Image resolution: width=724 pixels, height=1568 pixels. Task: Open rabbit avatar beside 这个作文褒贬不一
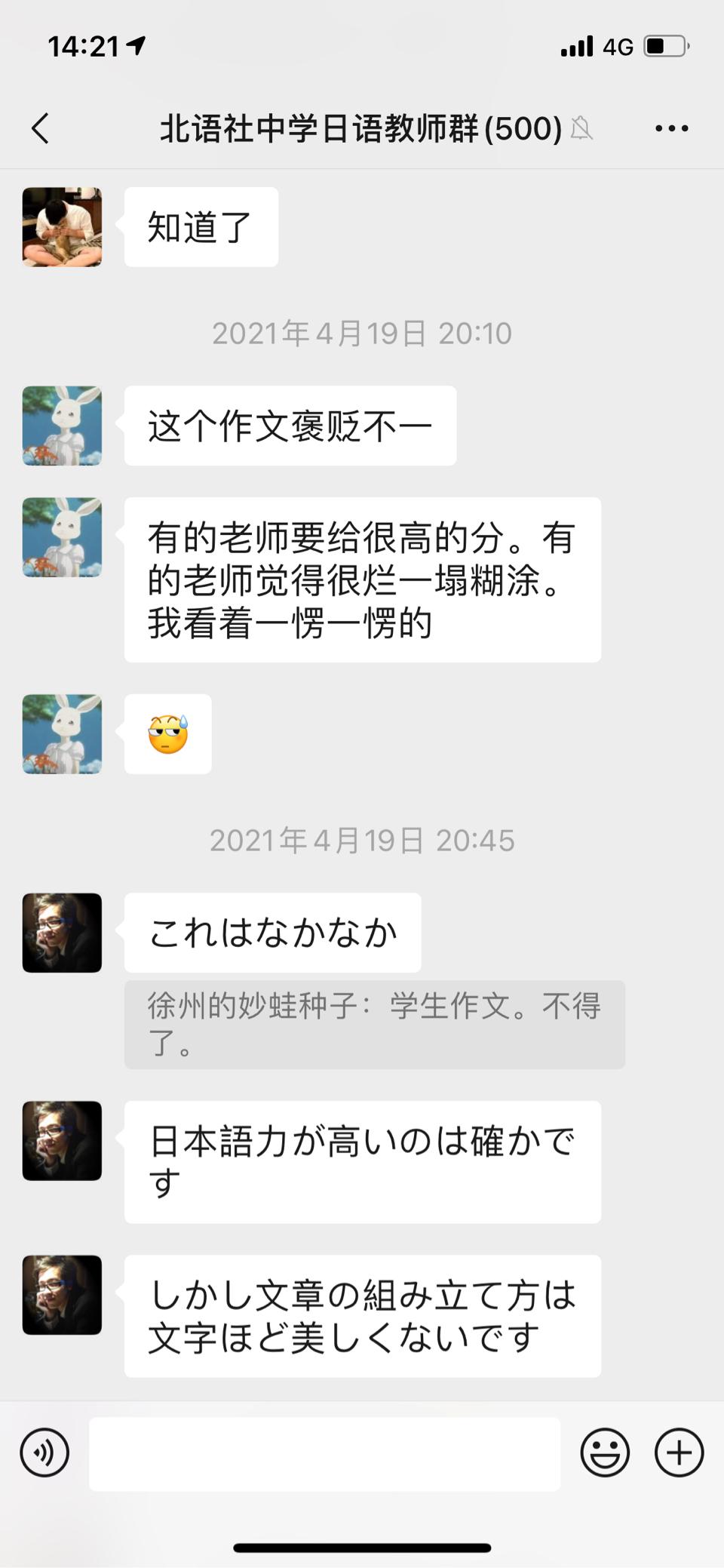point(62,426)
